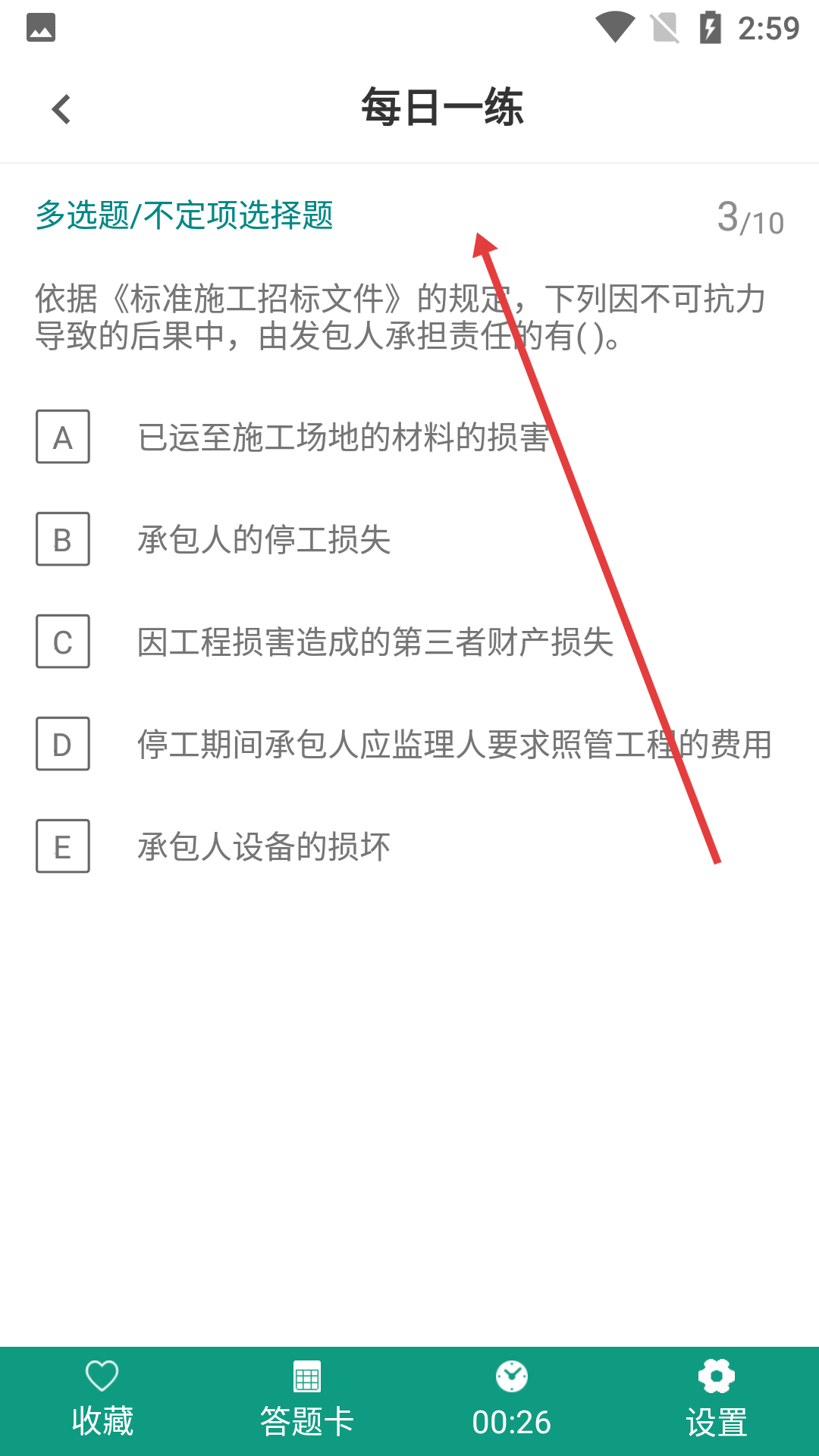Viewport: 819px width, 1456px height.
Task: Choose option C 因工程损害造成的第三者财产损失
Action: (x=63, y=642)
